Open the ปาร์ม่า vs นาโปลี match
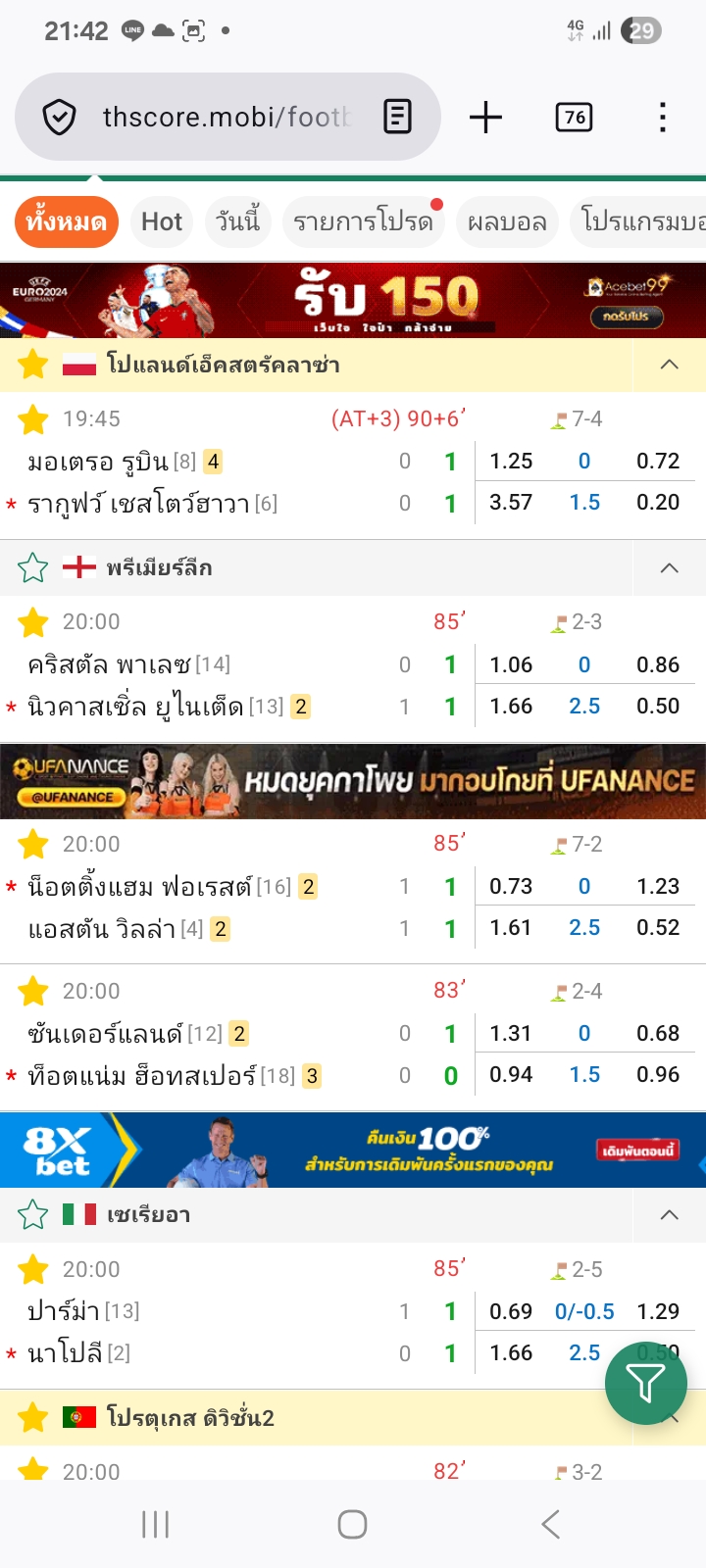This screenshot has width=706, height=1568. tap(196, 1332)
